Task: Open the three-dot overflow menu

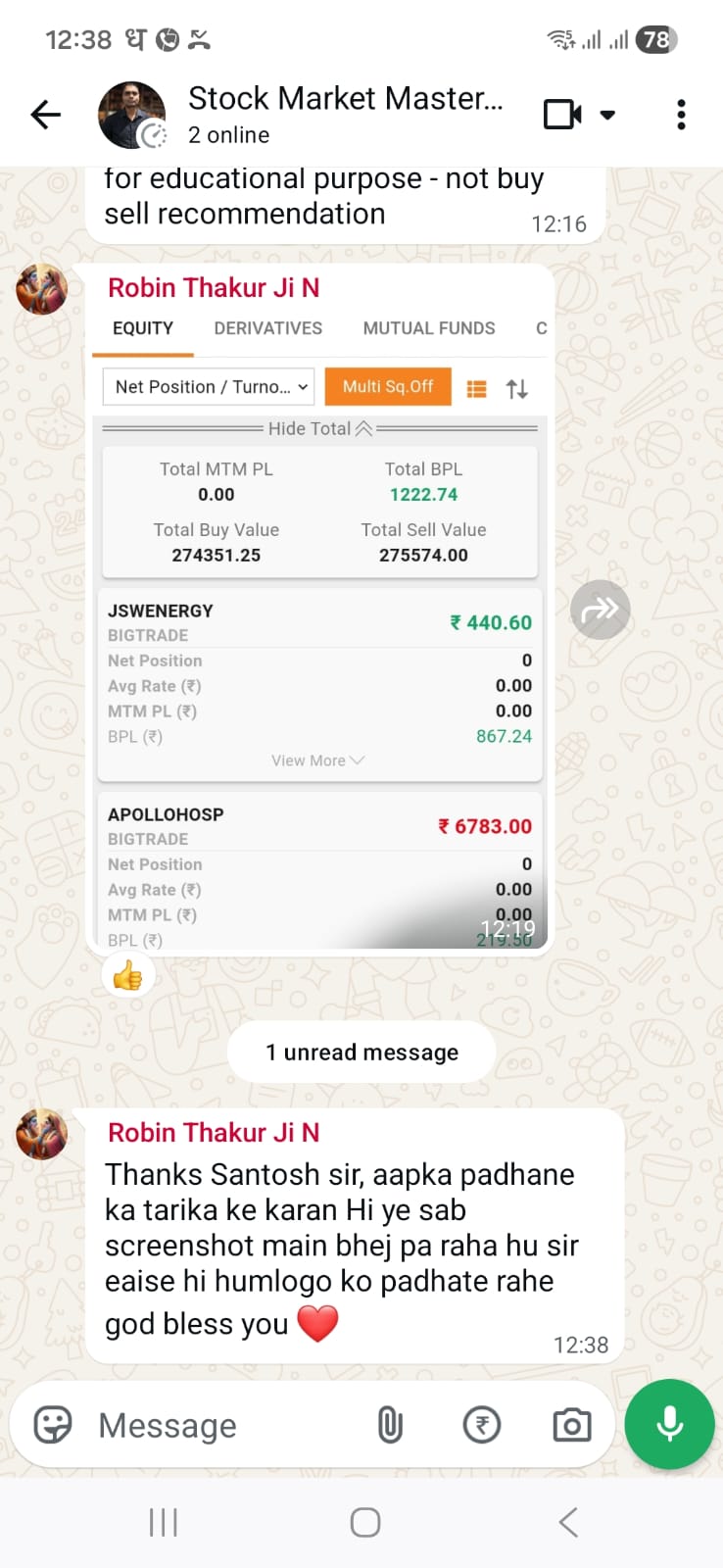Action: click(681, 115)
